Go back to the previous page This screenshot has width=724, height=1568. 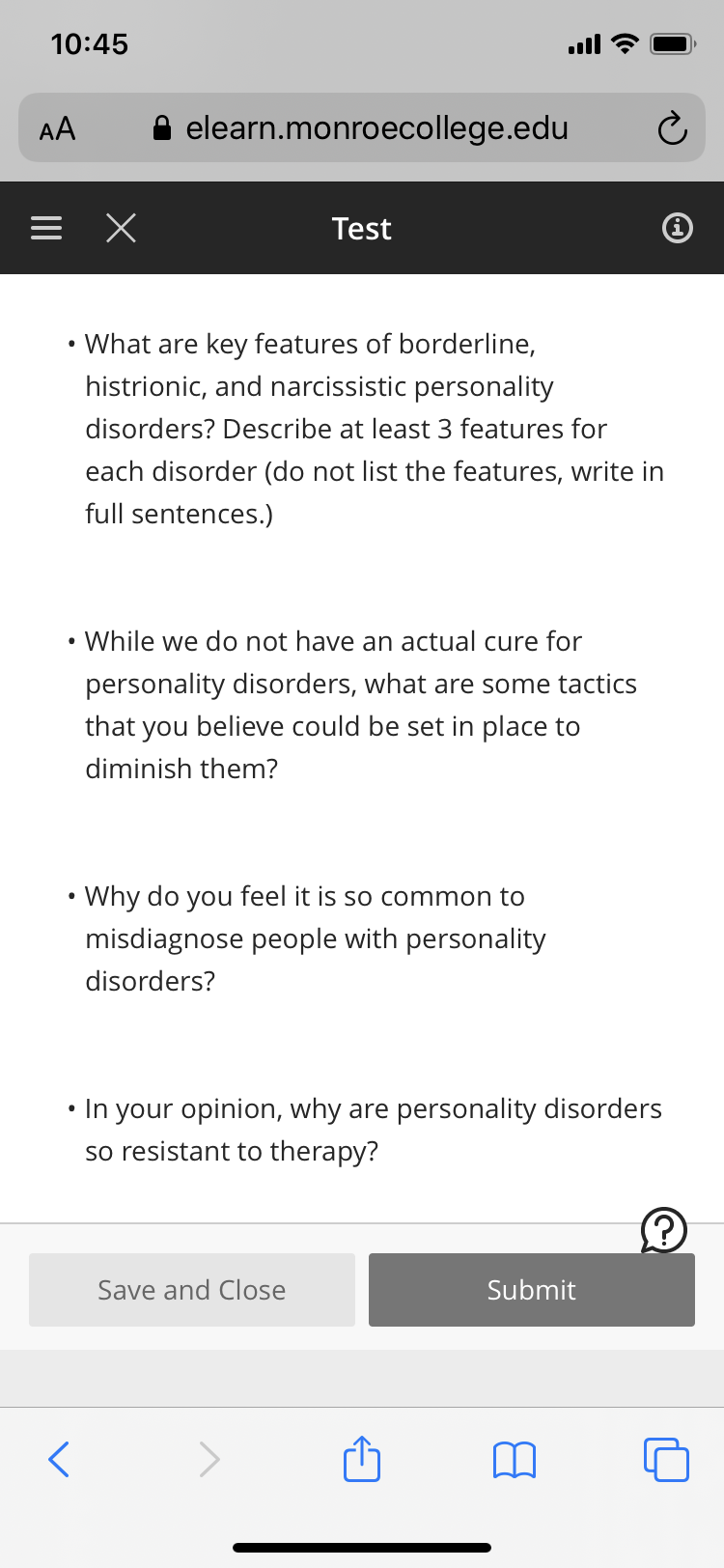click(59, 1459)
